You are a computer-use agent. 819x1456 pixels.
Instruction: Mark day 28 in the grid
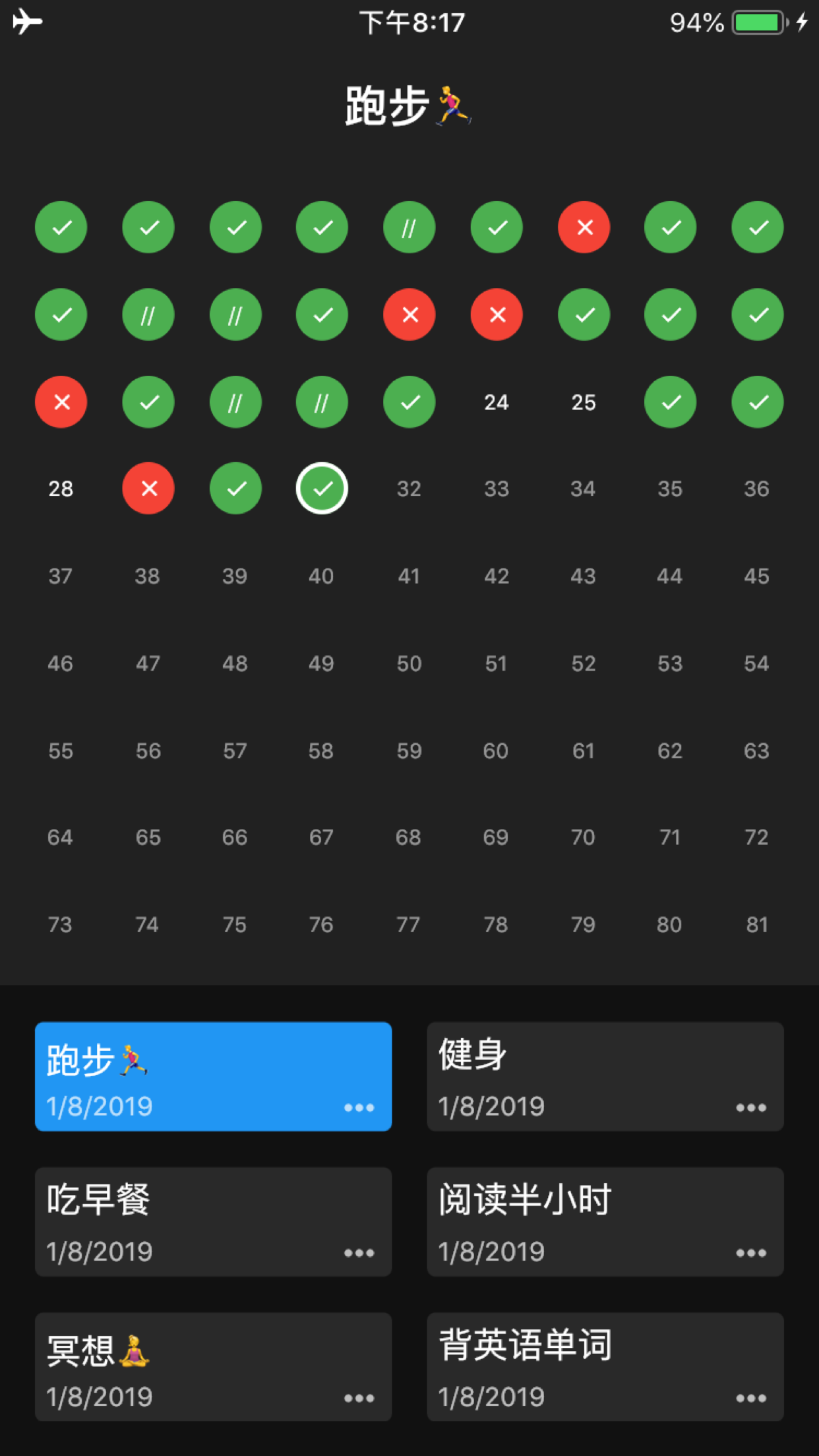61,489
